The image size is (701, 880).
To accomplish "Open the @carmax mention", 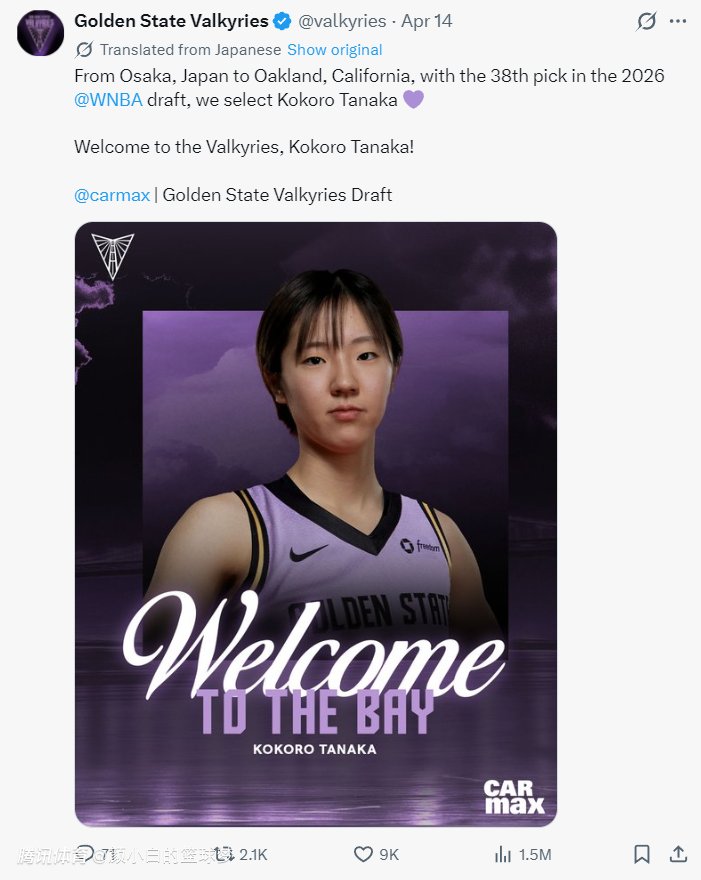I will 112,195.
